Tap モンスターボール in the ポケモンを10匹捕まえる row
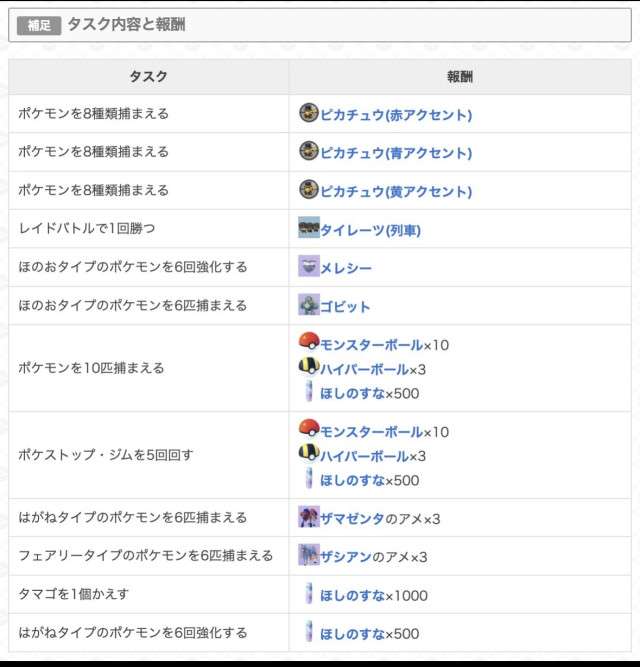The height and width of the screenshot is (667, 640). [371, 345]
